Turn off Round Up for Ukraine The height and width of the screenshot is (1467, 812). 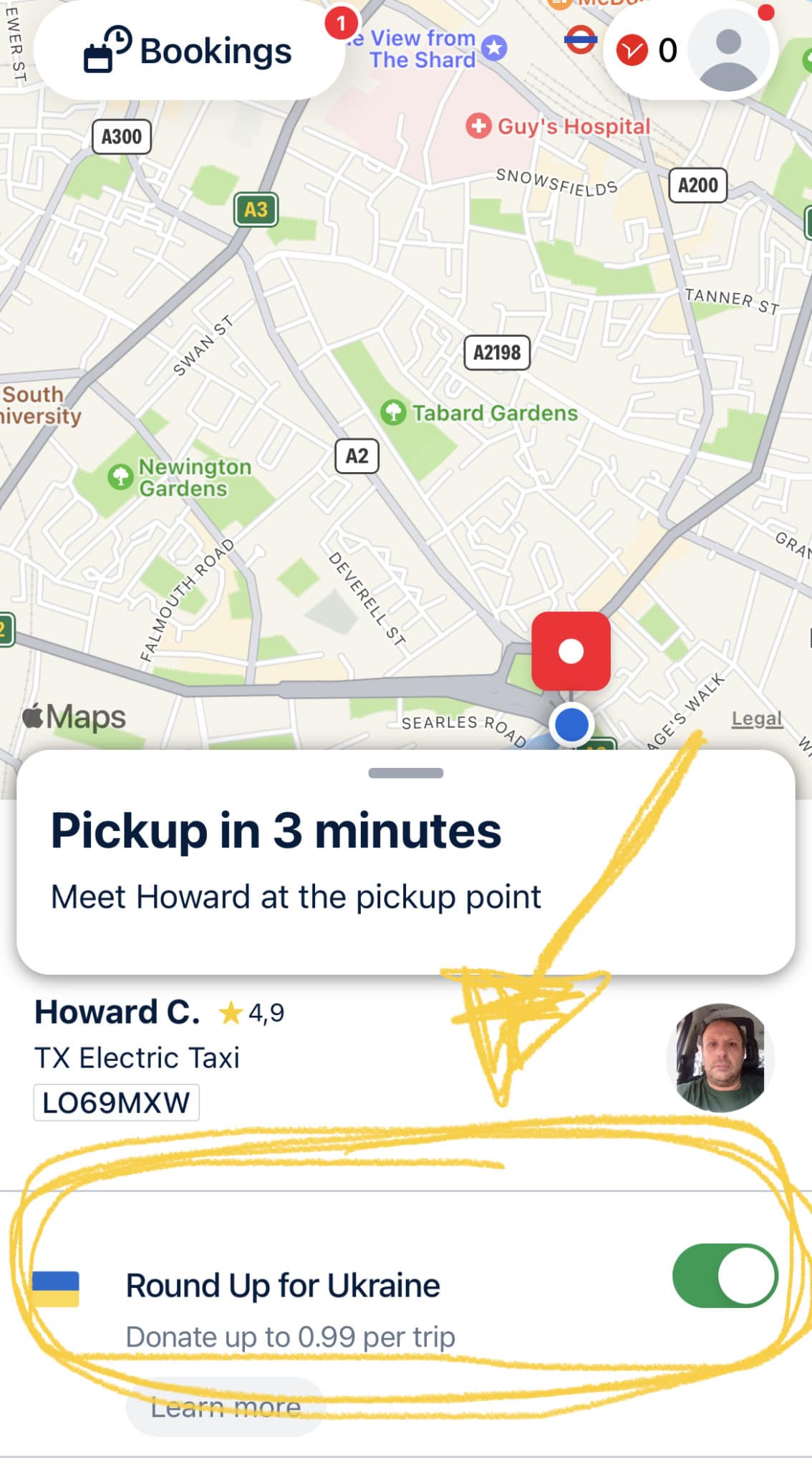[725, 1276]
